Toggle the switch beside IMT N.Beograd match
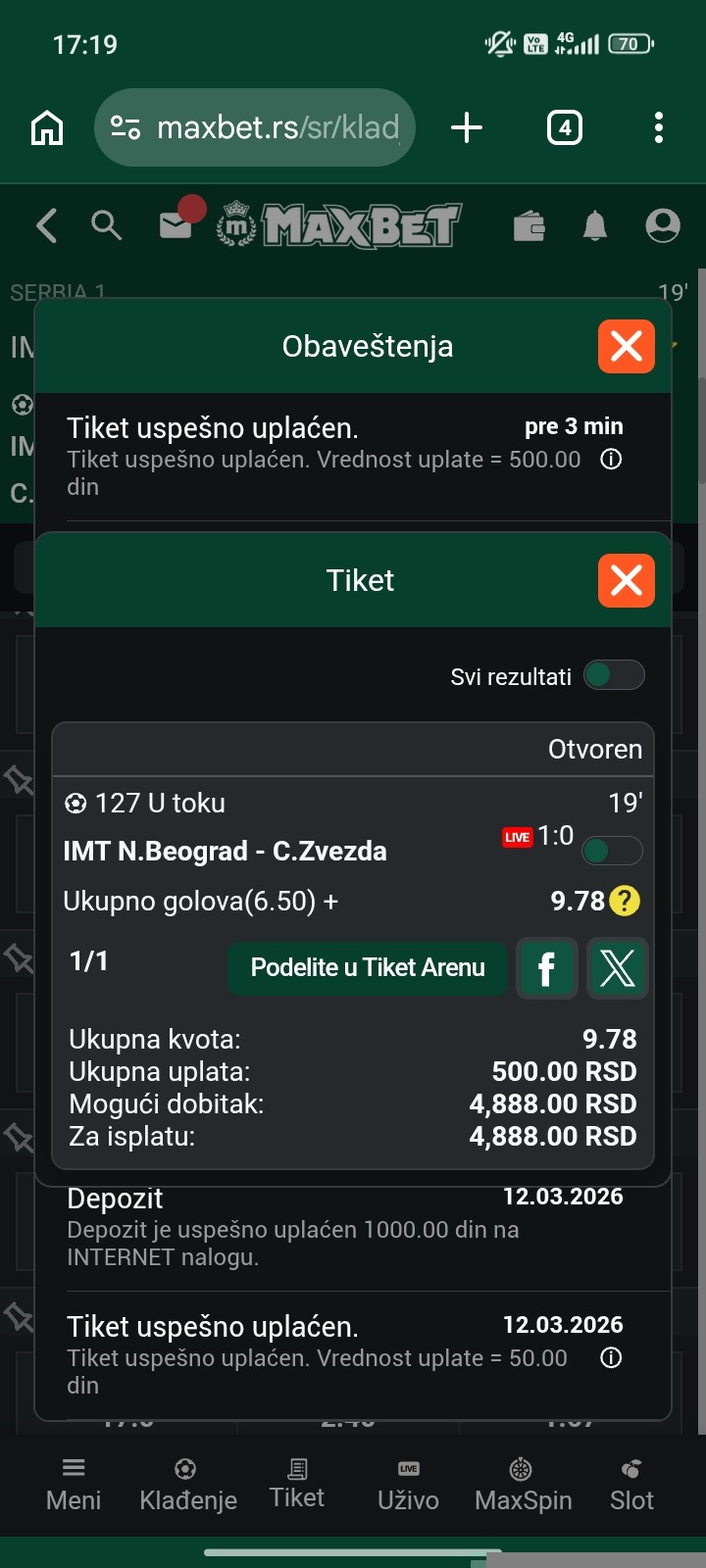The width and height of the screenshot is (706, 1568). coord(612,851)
